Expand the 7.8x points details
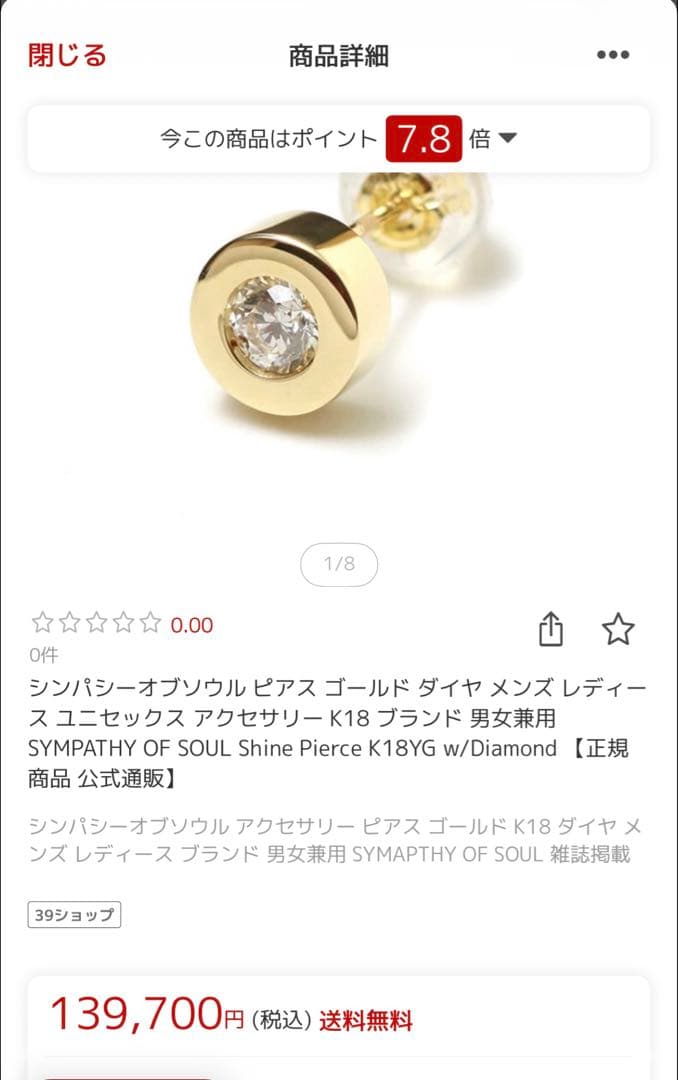 tap(507, 139)
